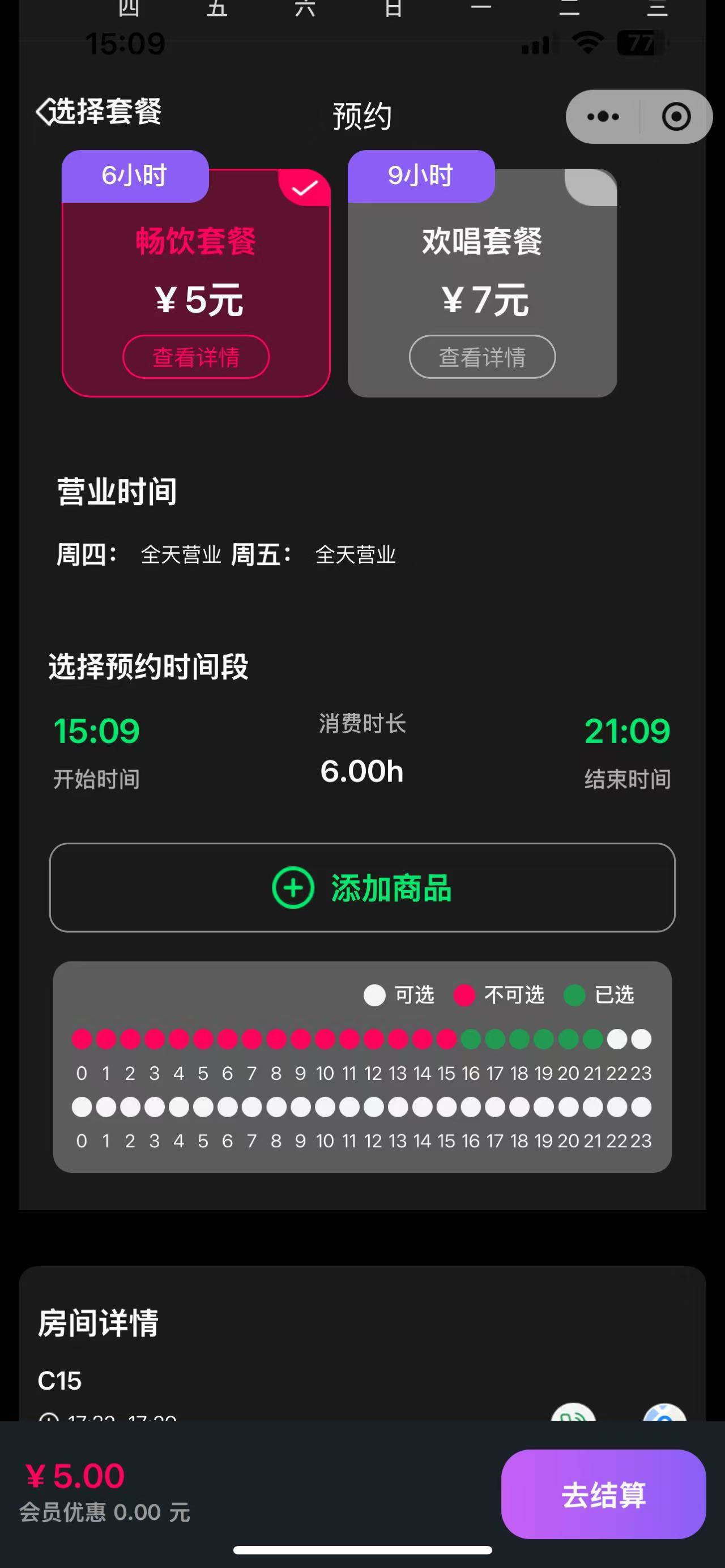The image size is (725, 1568).
Task: Tap 添加商品 to add products
Action: click(362, 887)
